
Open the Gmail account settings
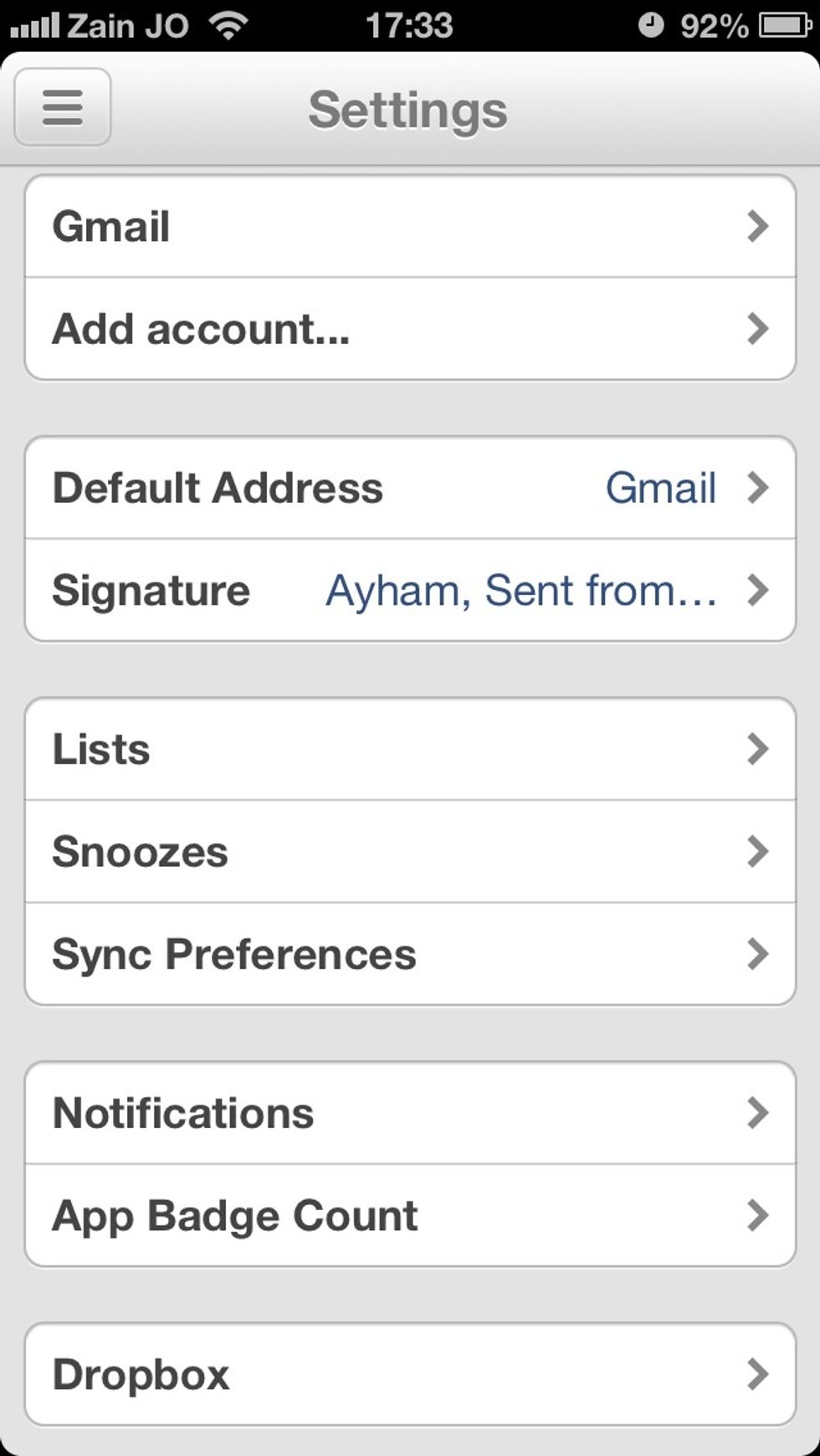(410, 225)
